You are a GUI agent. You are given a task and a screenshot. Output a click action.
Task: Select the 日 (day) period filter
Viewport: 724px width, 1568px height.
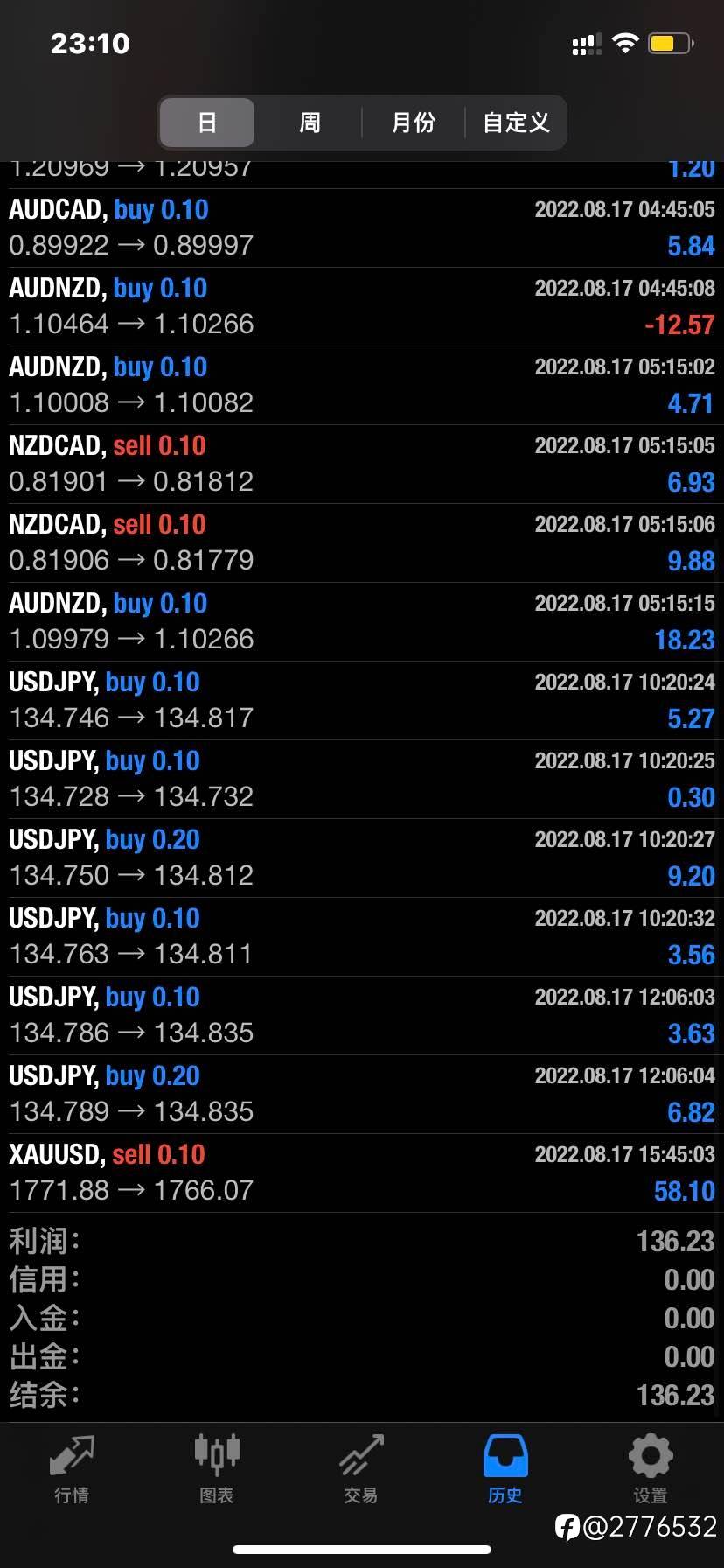tap(207, 122)
